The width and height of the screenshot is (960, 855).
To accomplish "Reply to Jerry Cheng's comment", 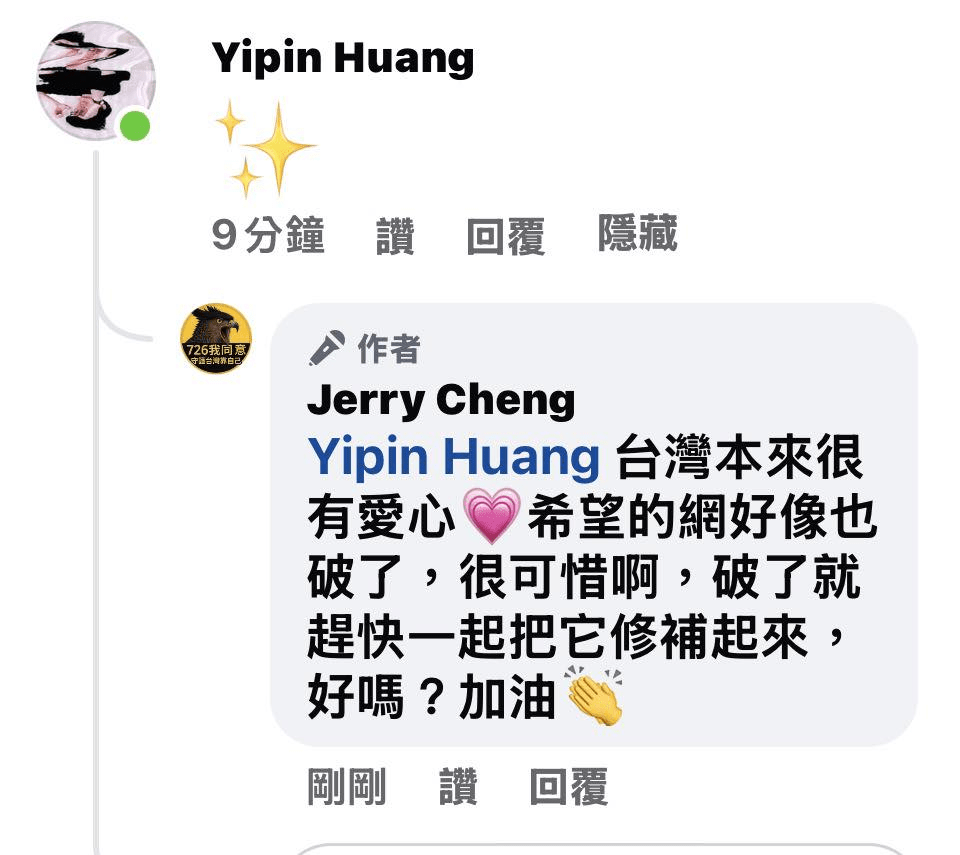I will click(568, 787).
